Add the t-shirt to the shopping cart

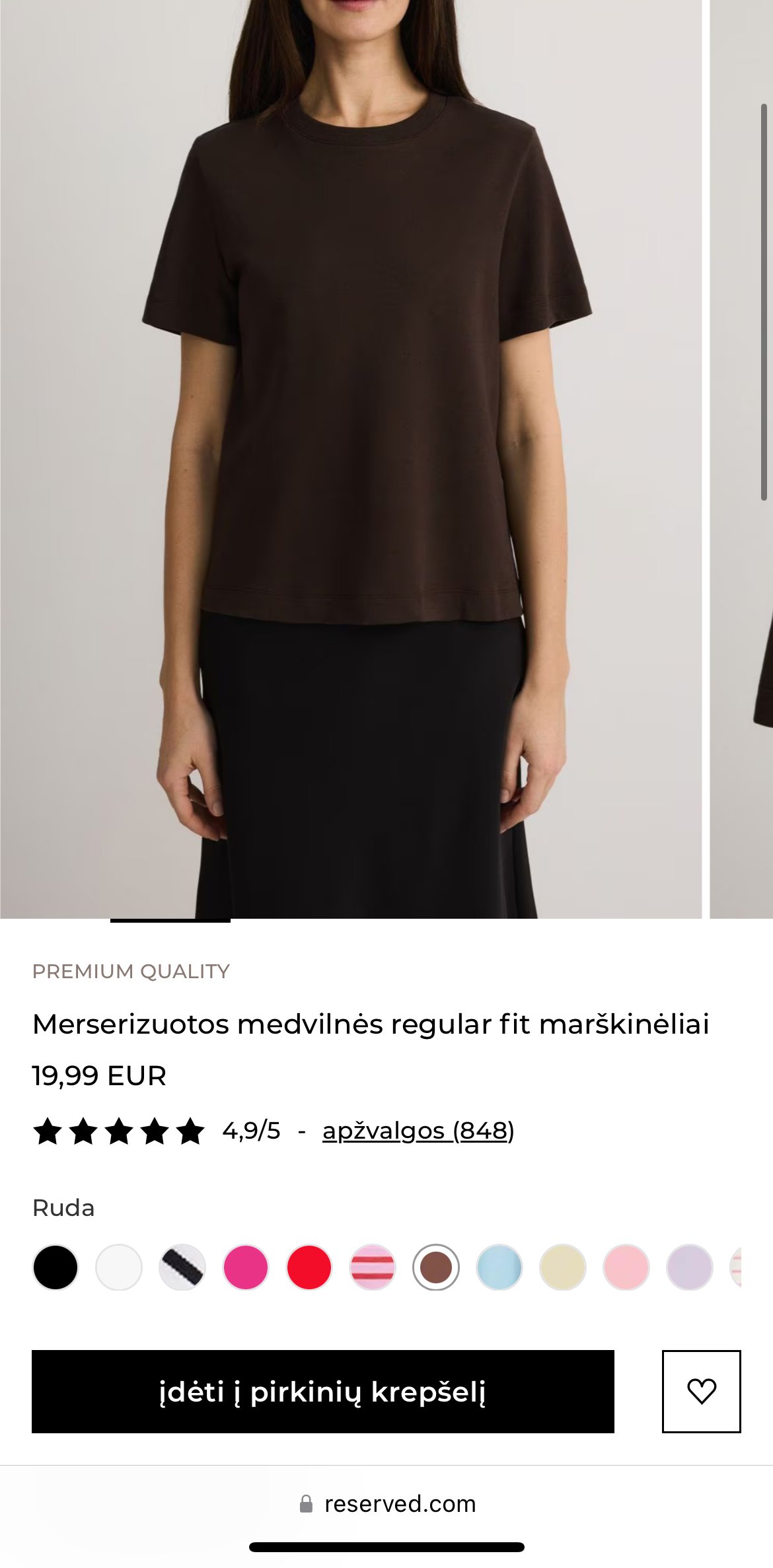point(323,1391)
